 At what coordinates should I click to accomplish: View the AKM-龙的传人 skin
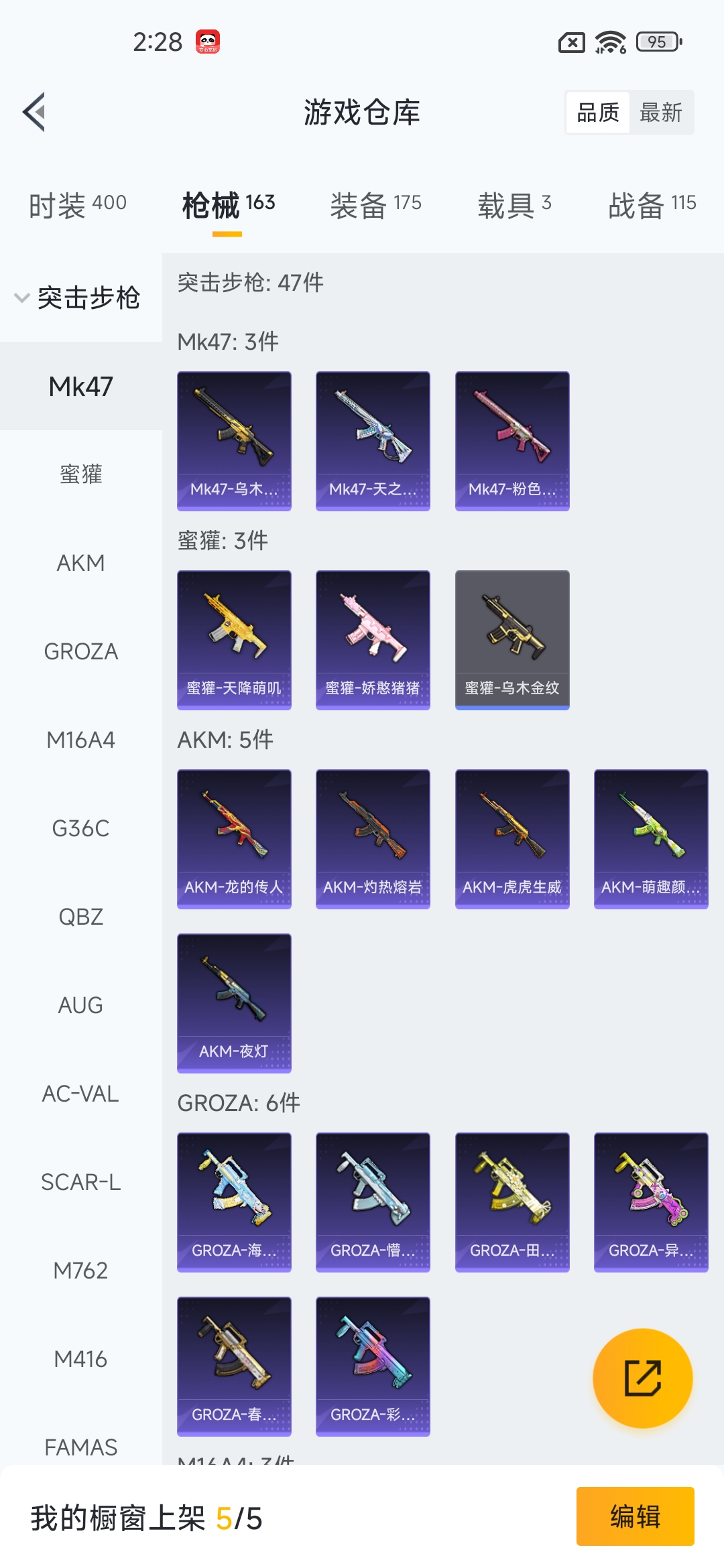point(234,839)
